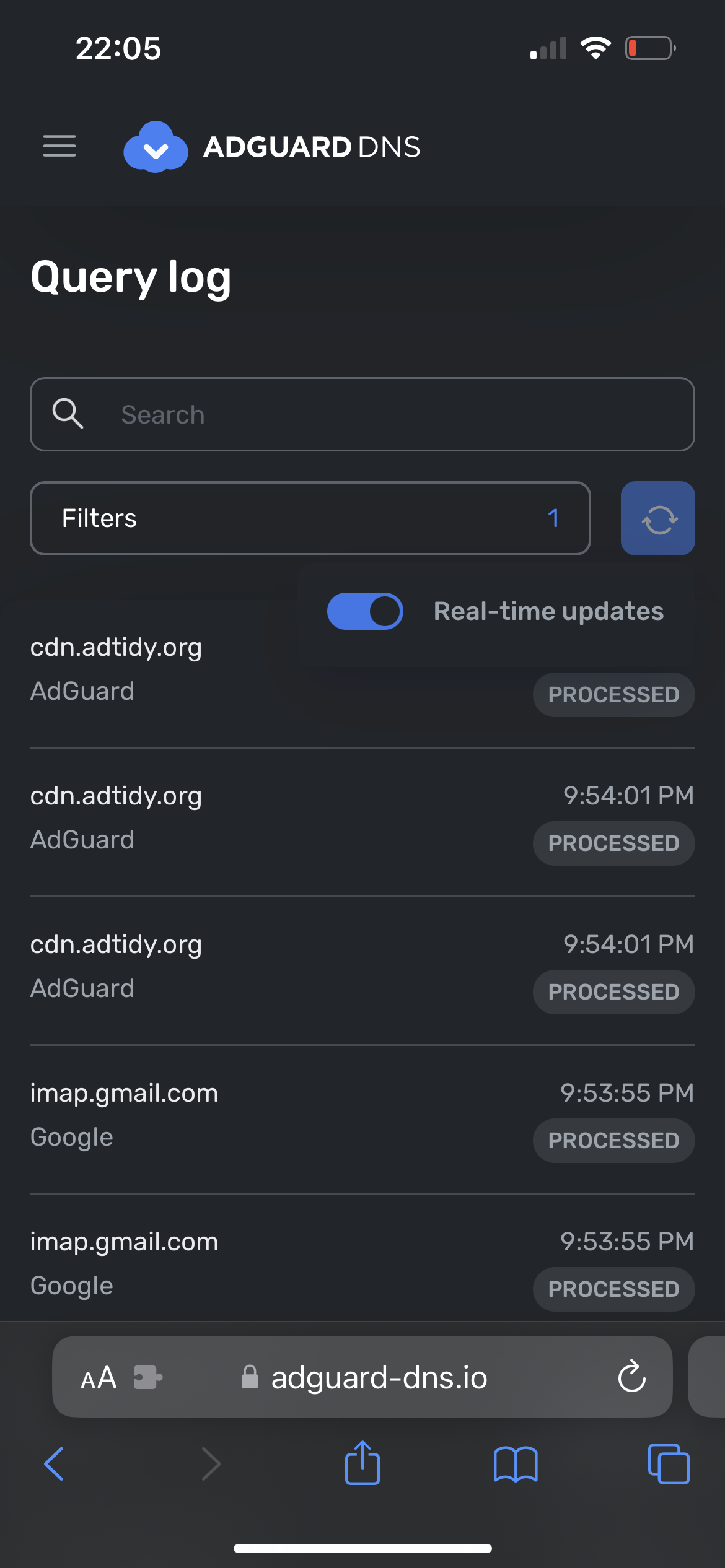This screenshot has width=725, height=1568.
Task: Tap the adguard-dns.io address bar
Action: point(378,1377)
